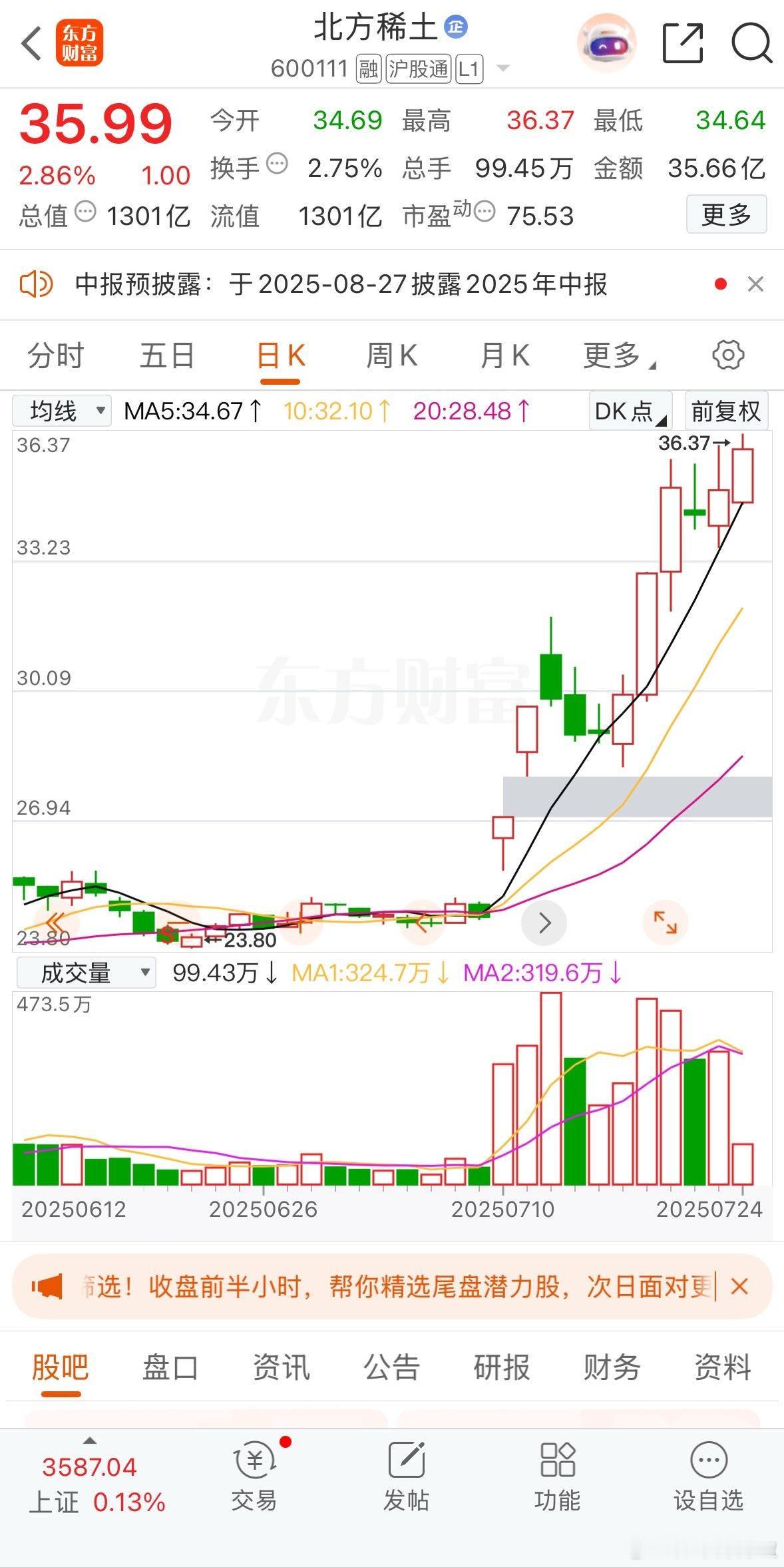The image size is (784, 1567).
Task: Dismiss the 中报预披露 notice
Action: click(755, 284)
